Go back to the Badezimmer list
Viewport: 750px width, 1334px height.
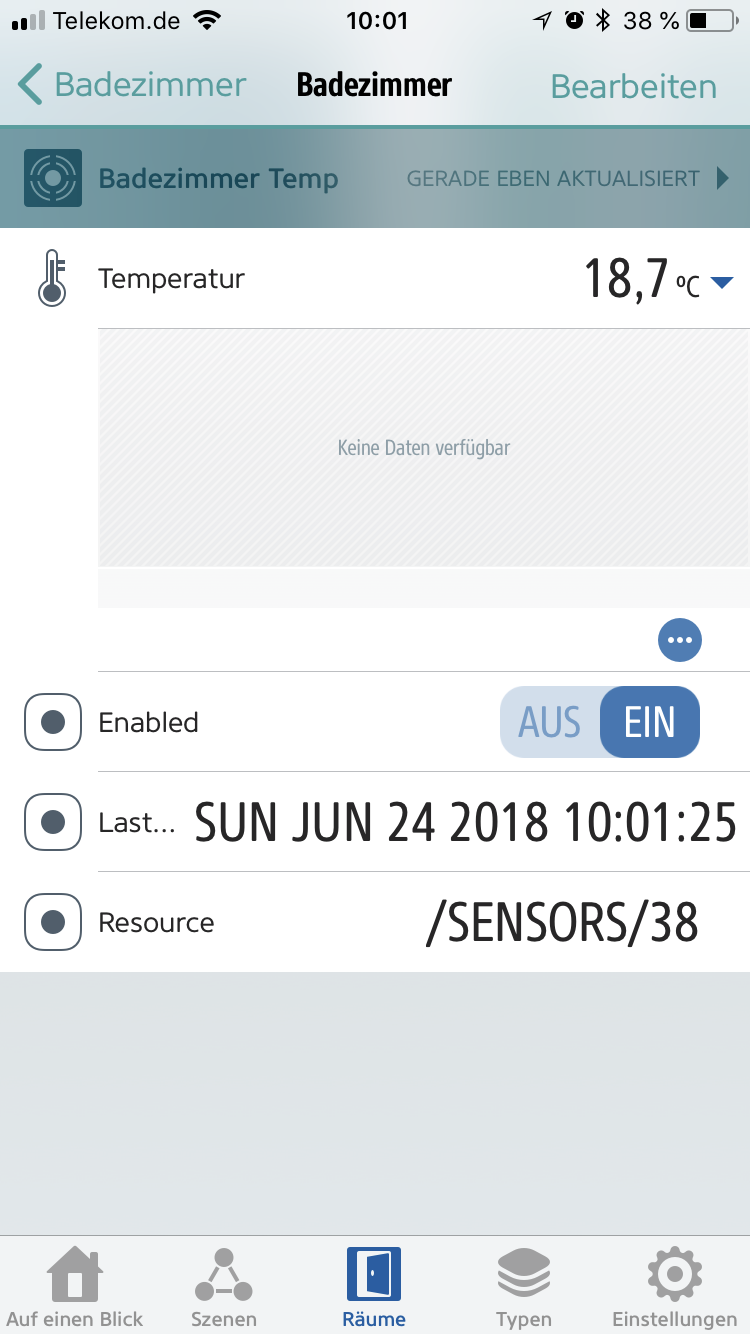point(130,86)
